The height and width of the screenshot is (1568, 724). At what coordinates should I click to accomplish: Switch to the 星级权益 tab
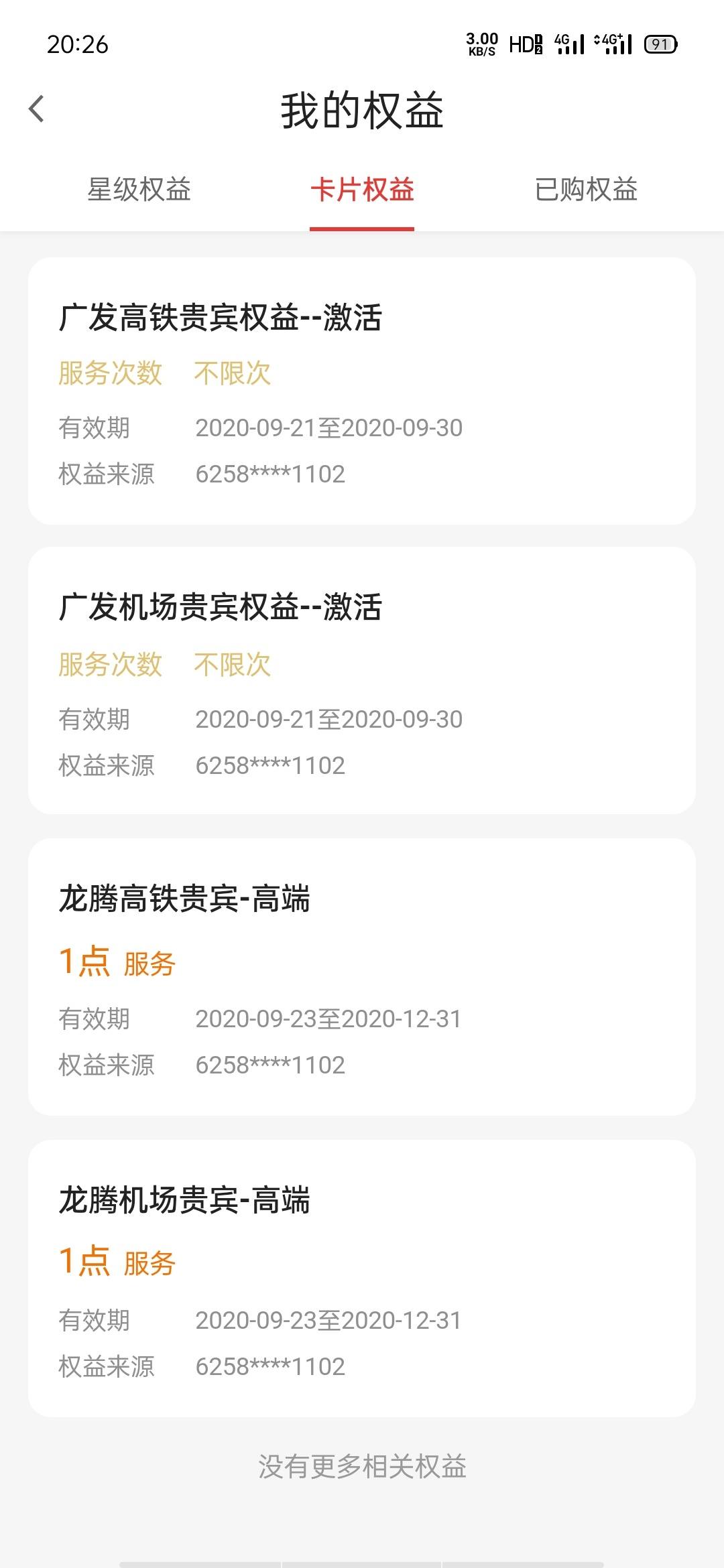click(x=139, y=190)
